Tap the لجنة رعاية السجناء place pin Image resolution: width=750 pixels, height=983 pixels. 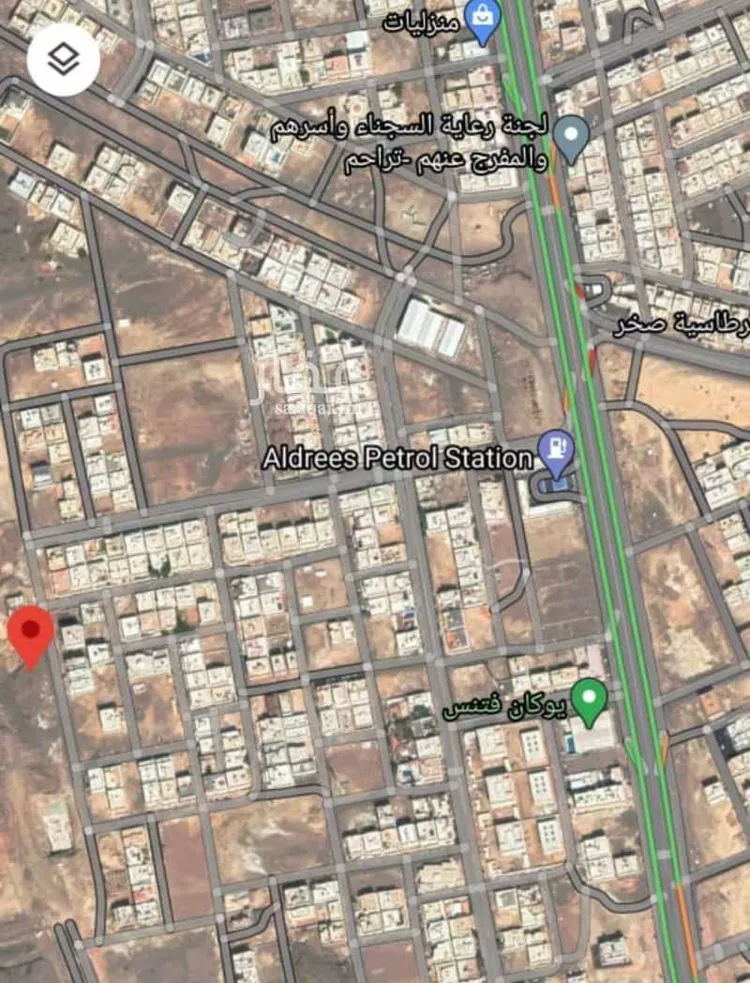tap(571, 136)
